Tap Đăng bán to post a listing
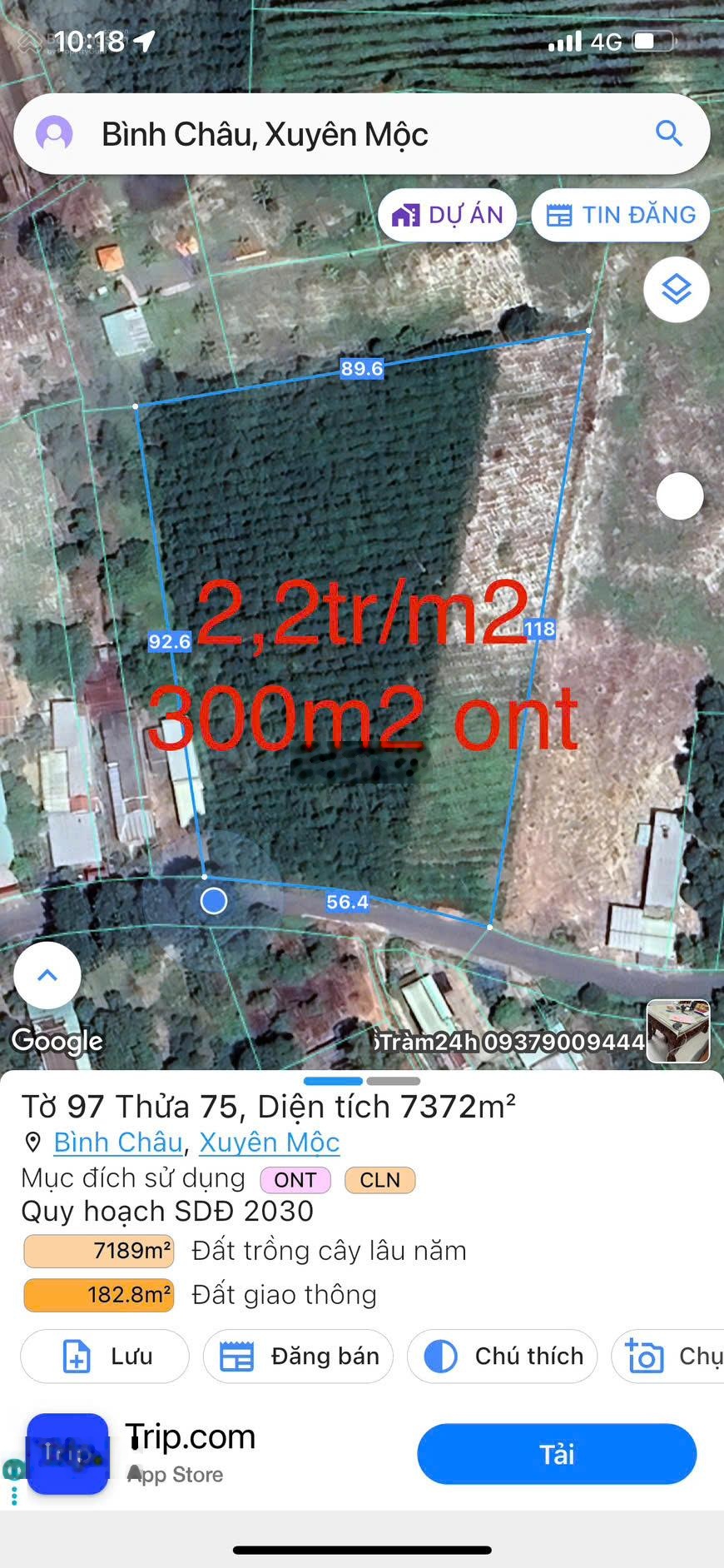Screen dimensions: 724x1568 [x=298, y=1356]
